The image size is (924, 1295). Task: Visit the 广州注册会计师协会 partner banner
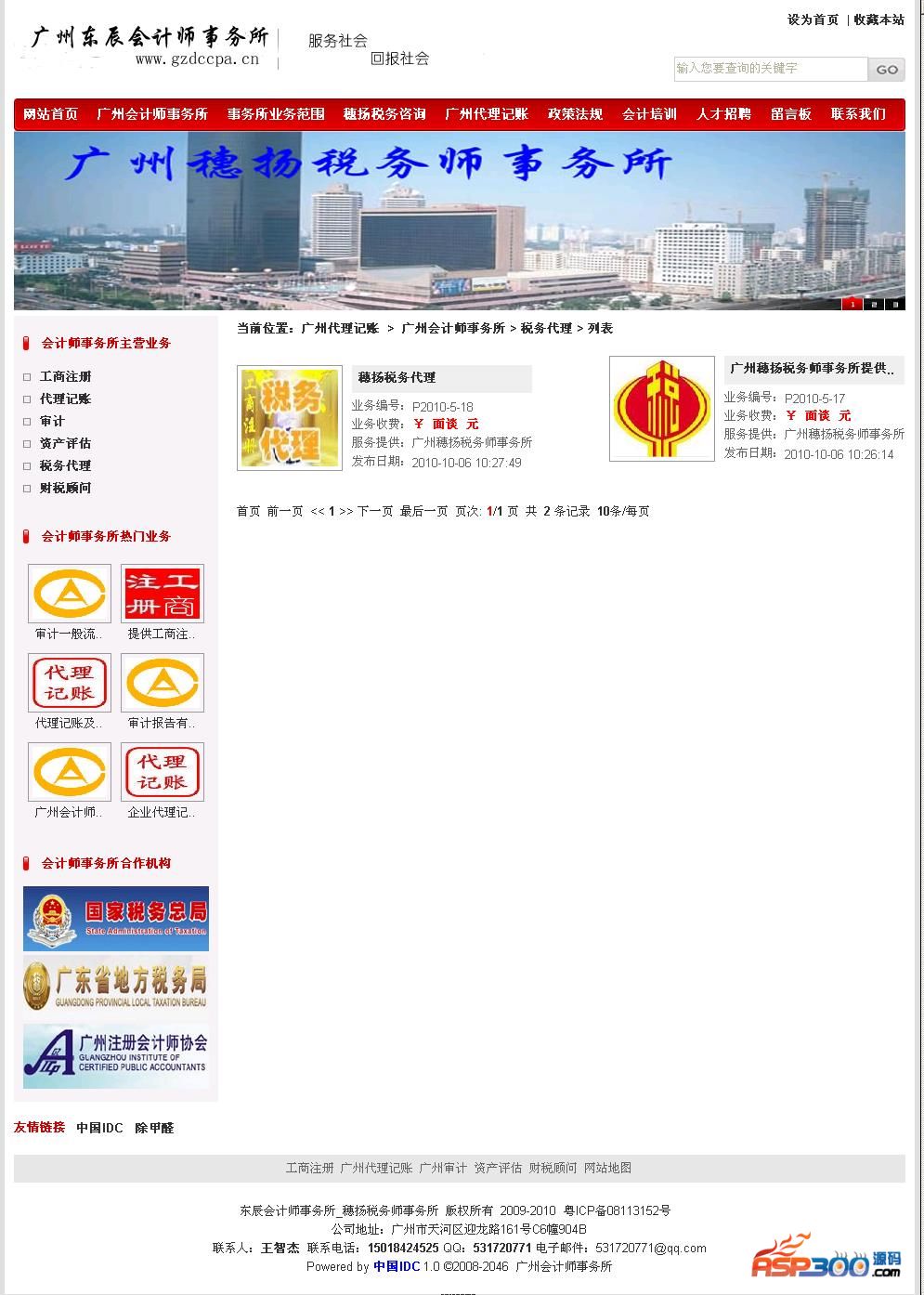click(x=116, y=1055)
